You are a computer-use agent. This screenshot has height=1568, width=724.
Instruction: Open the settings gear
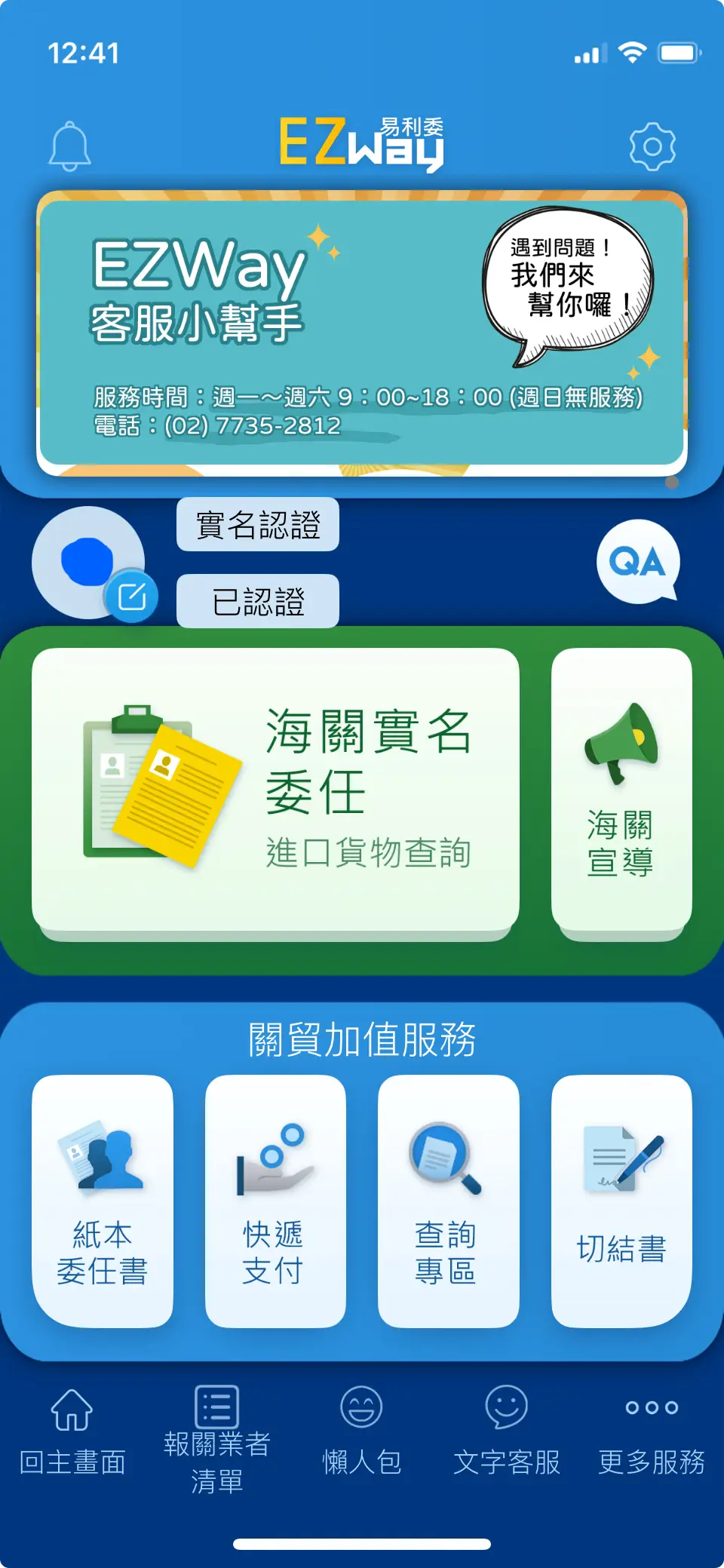point(652,146)
